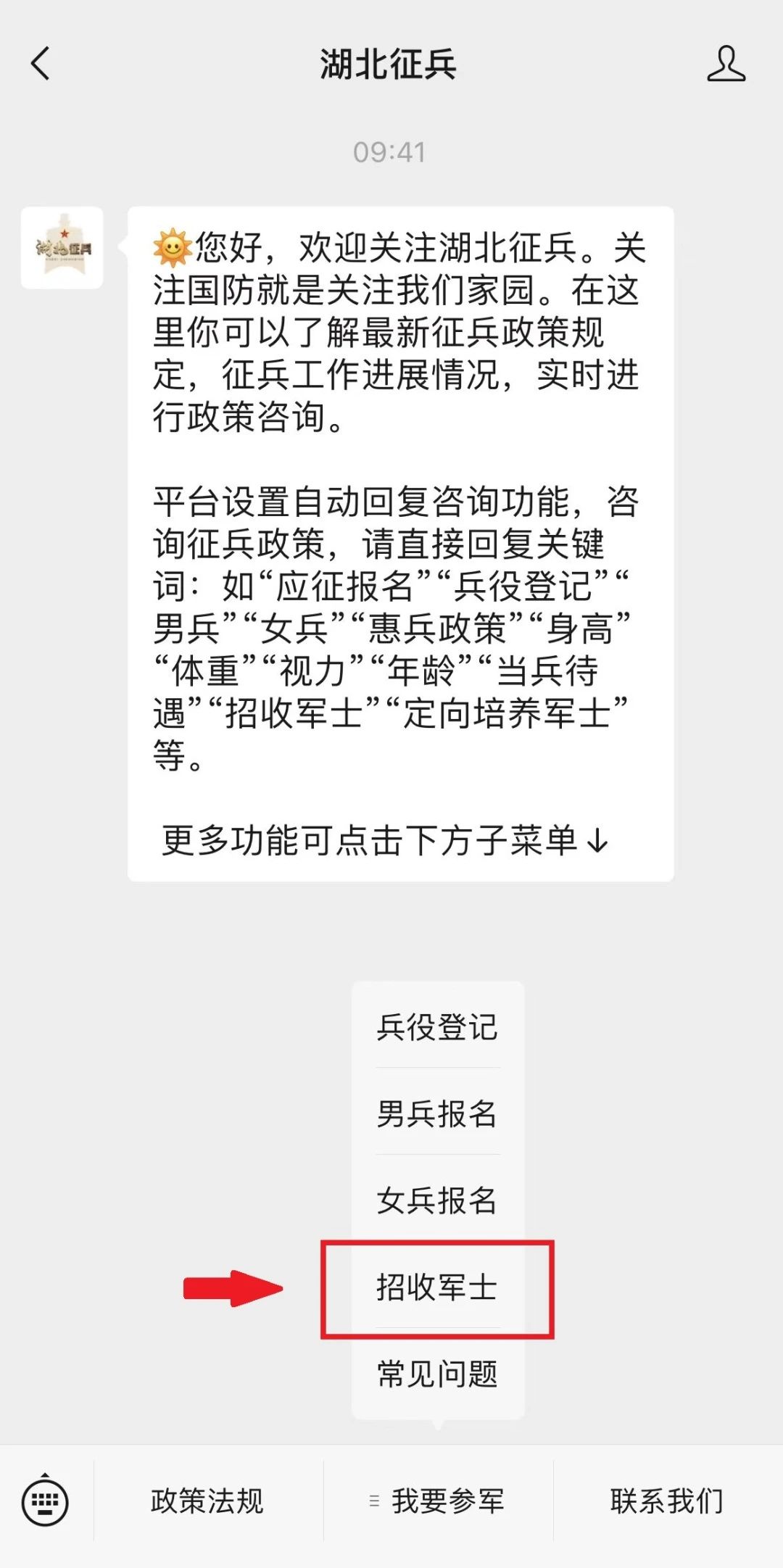
Task: Open the 联系我们 bottom menu
Action: point(667,1501)
